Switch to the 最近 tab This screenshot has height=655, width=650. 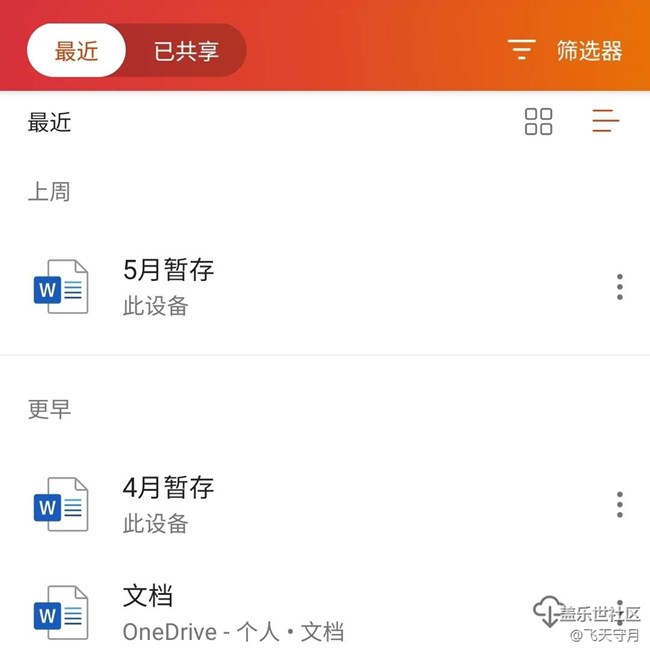(76, 51)
